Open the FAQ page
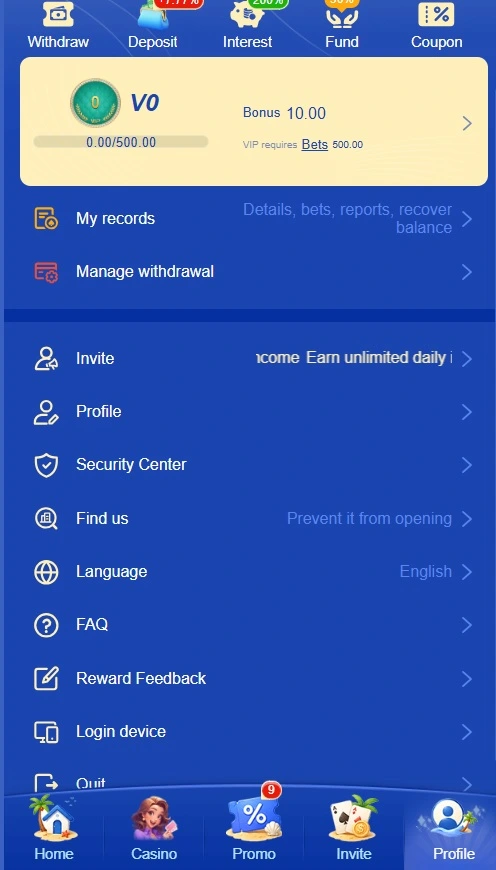496x870 pixels. (x=248, y=625)
